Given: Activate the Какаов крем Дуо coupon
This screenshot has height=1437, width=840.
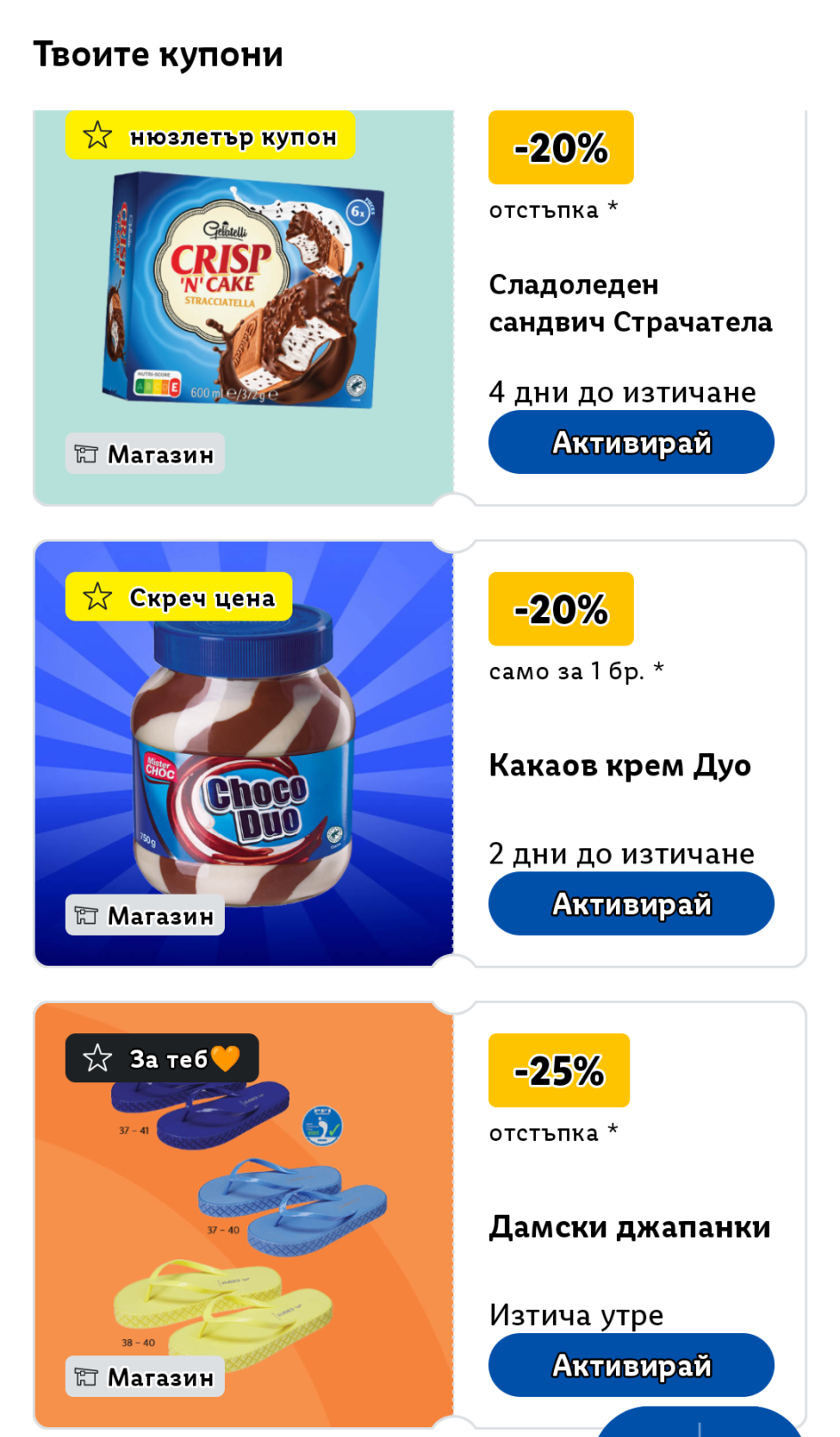Looking at the screenshot, I should click(631, 903).
